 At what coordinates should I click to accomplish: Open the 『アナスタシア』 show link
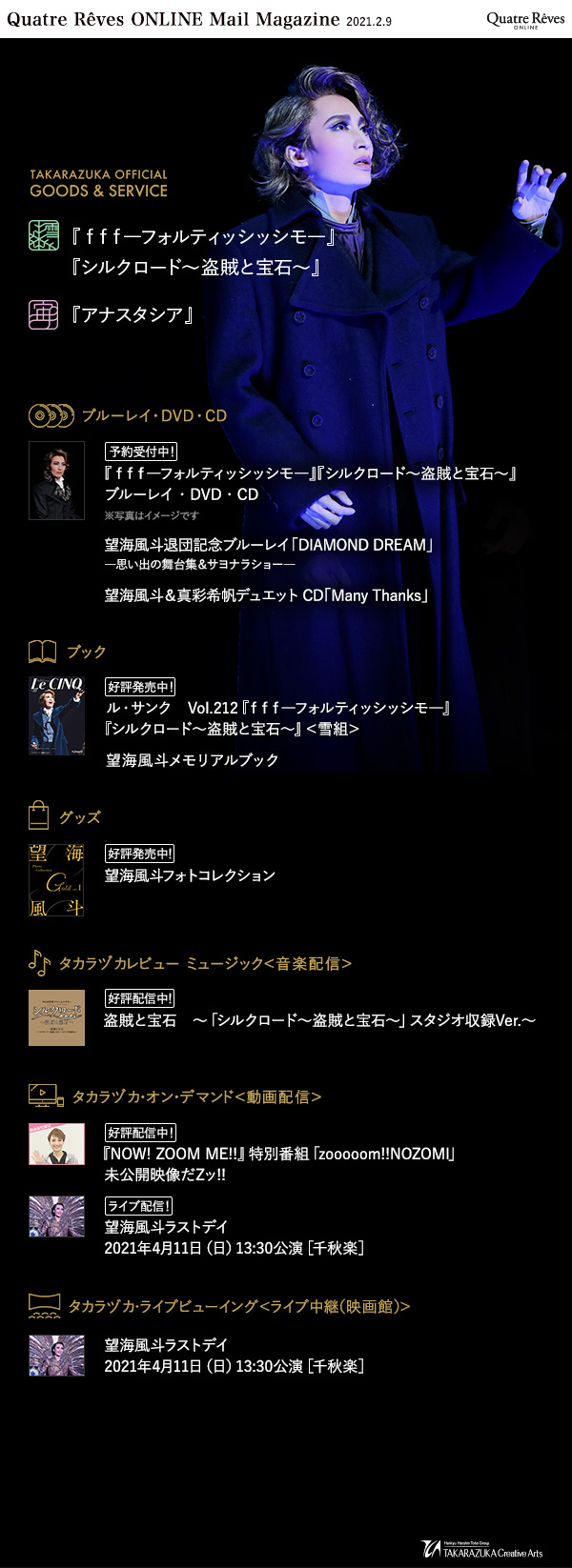tap(132, 315)
